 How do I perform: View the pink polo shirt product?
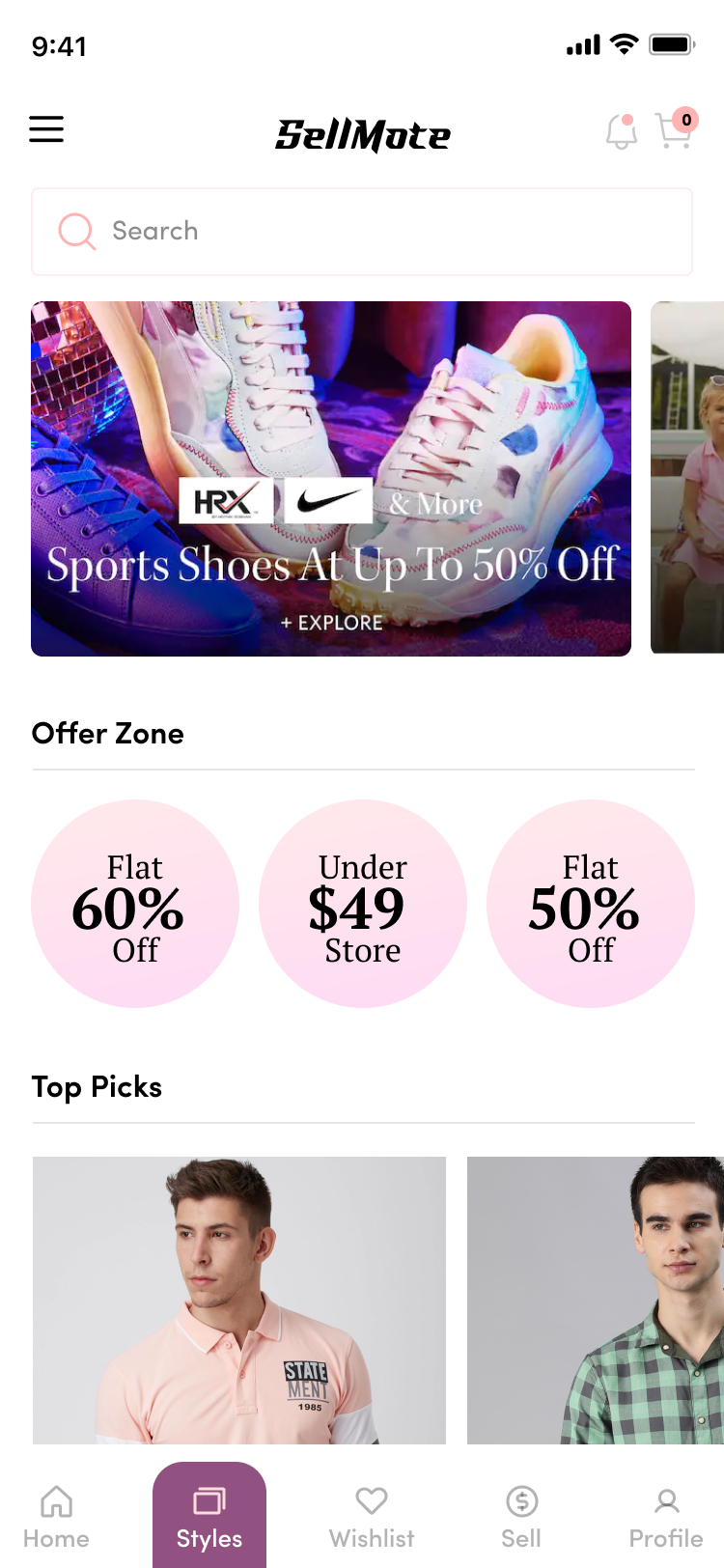click(x=239, y=1300)
